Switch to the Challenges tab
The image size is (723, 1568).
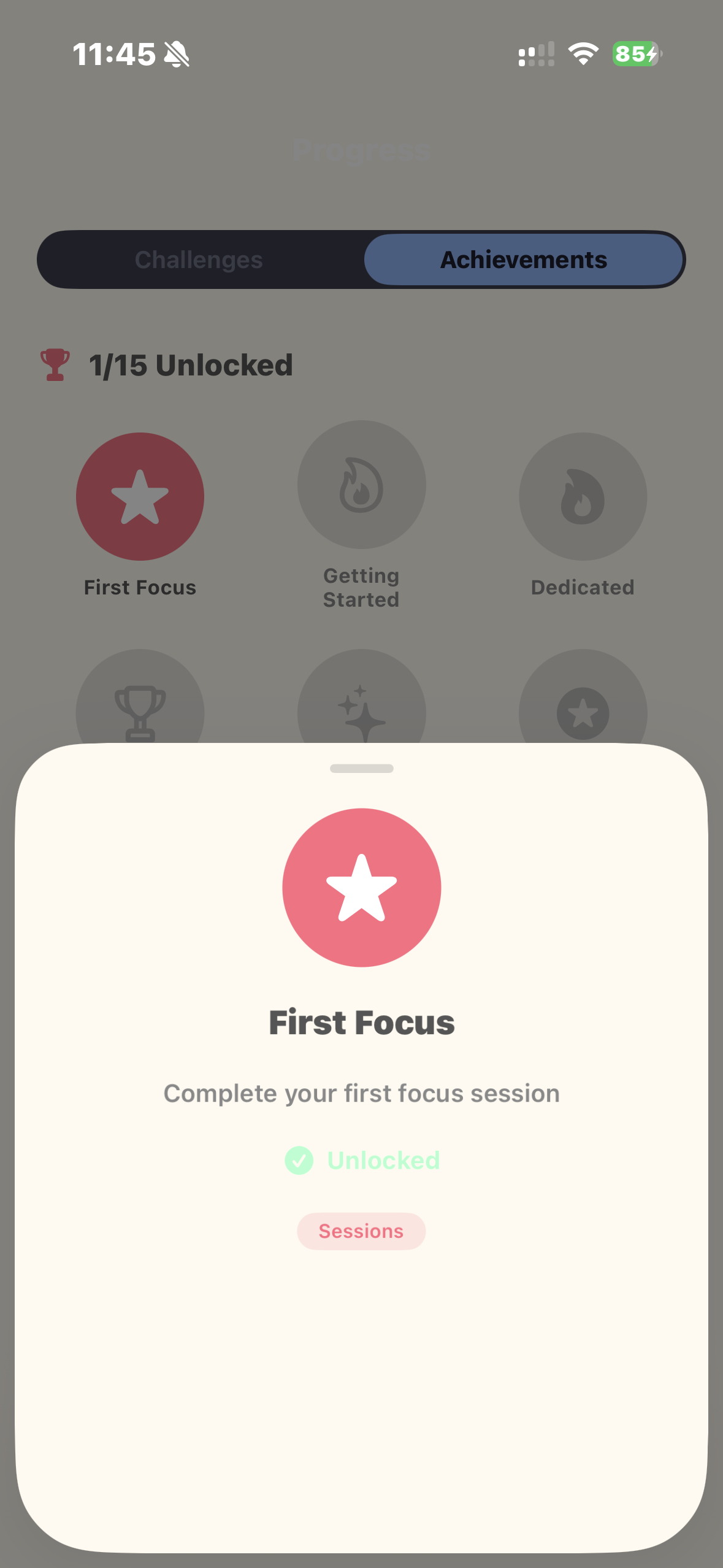[x=199, y=259]
